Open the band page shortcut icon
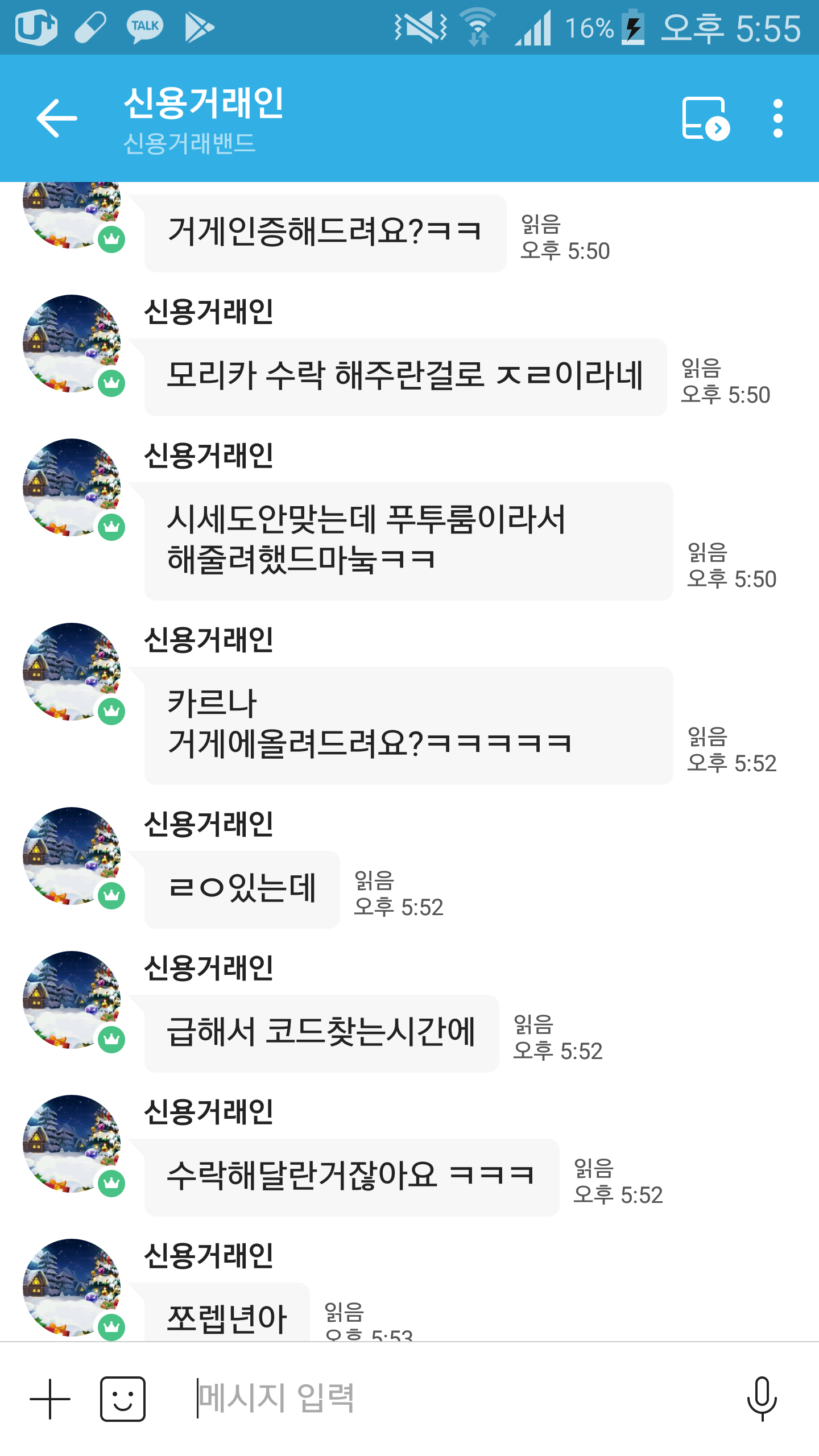 705,118
